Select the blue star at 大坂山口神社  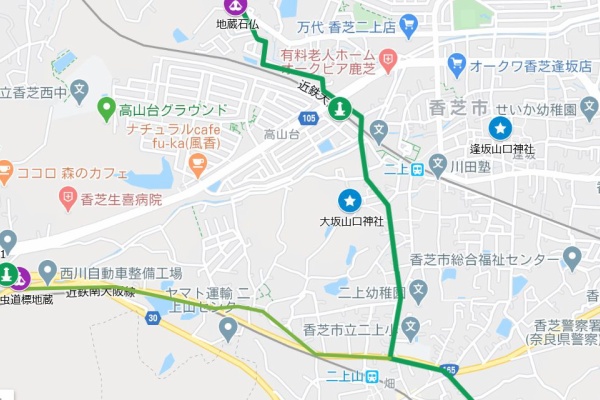coord(349,200)
